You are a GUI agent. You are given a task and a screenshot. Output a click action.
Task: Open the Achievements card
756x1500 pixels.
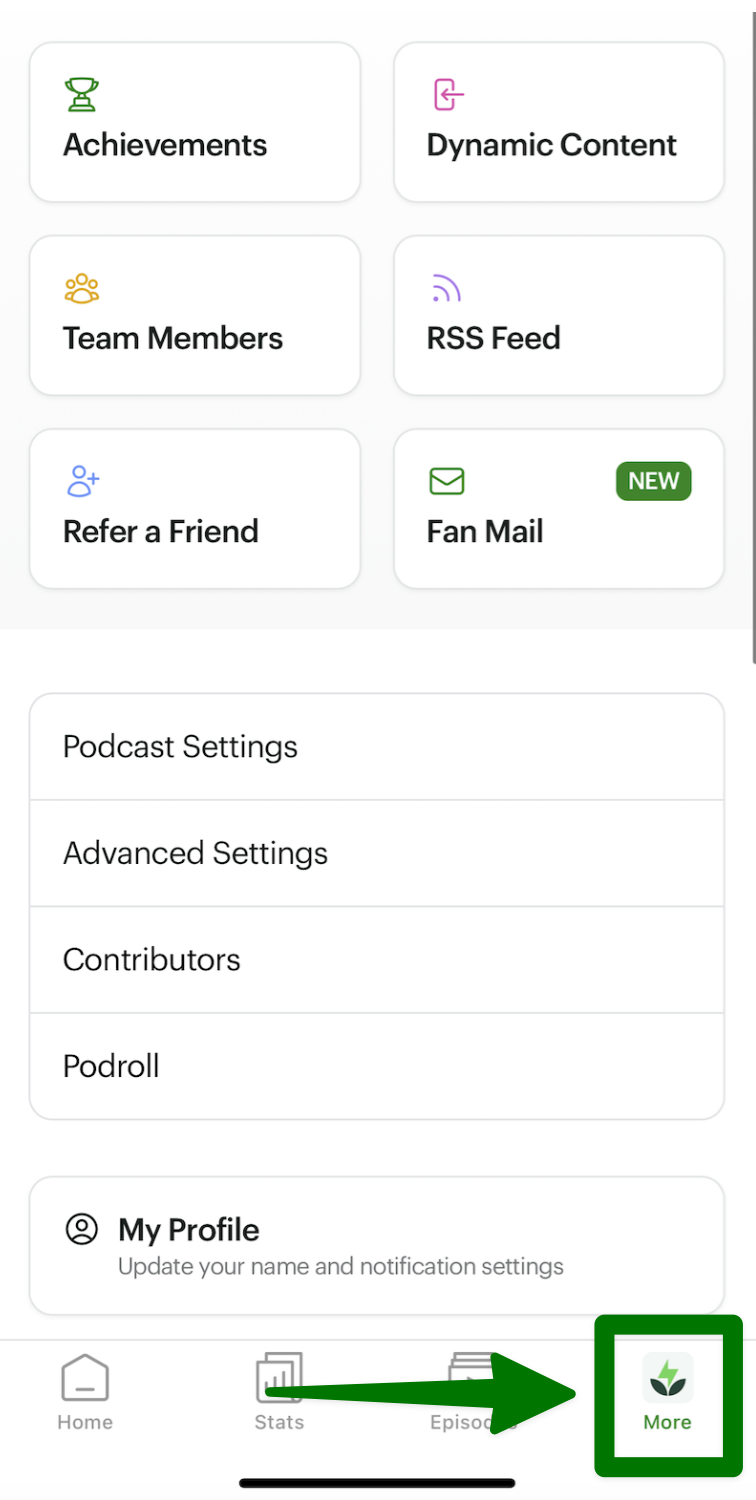tap(195, 122)
